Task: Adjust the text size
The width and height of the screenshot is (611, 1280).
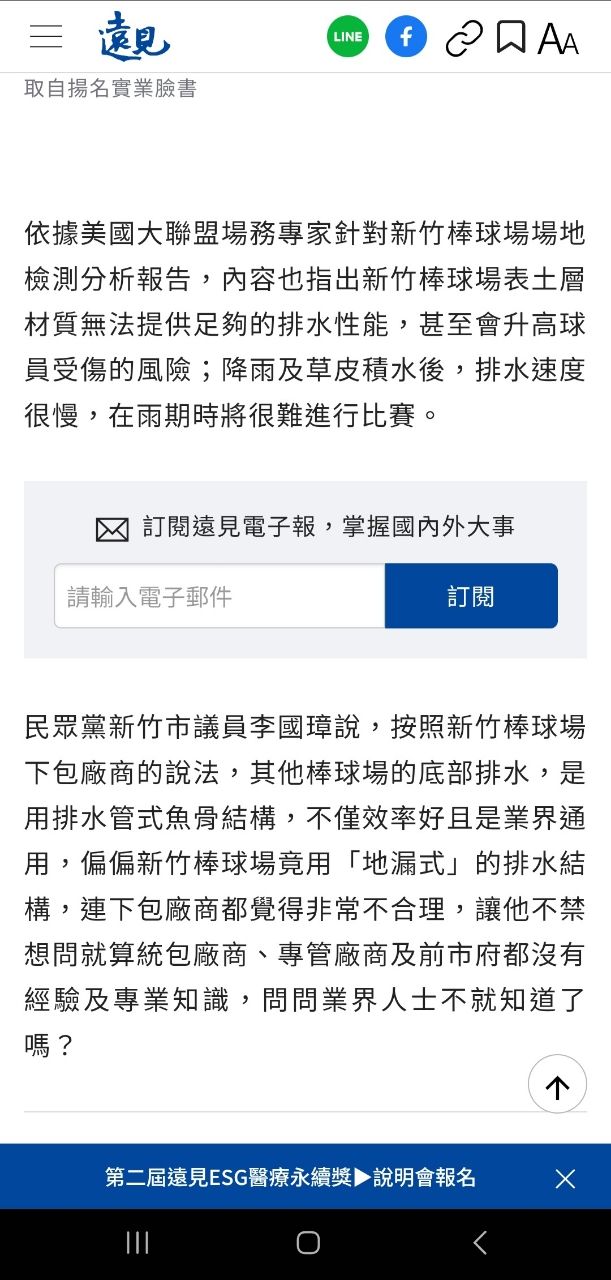Action: [x=558, y=39]
